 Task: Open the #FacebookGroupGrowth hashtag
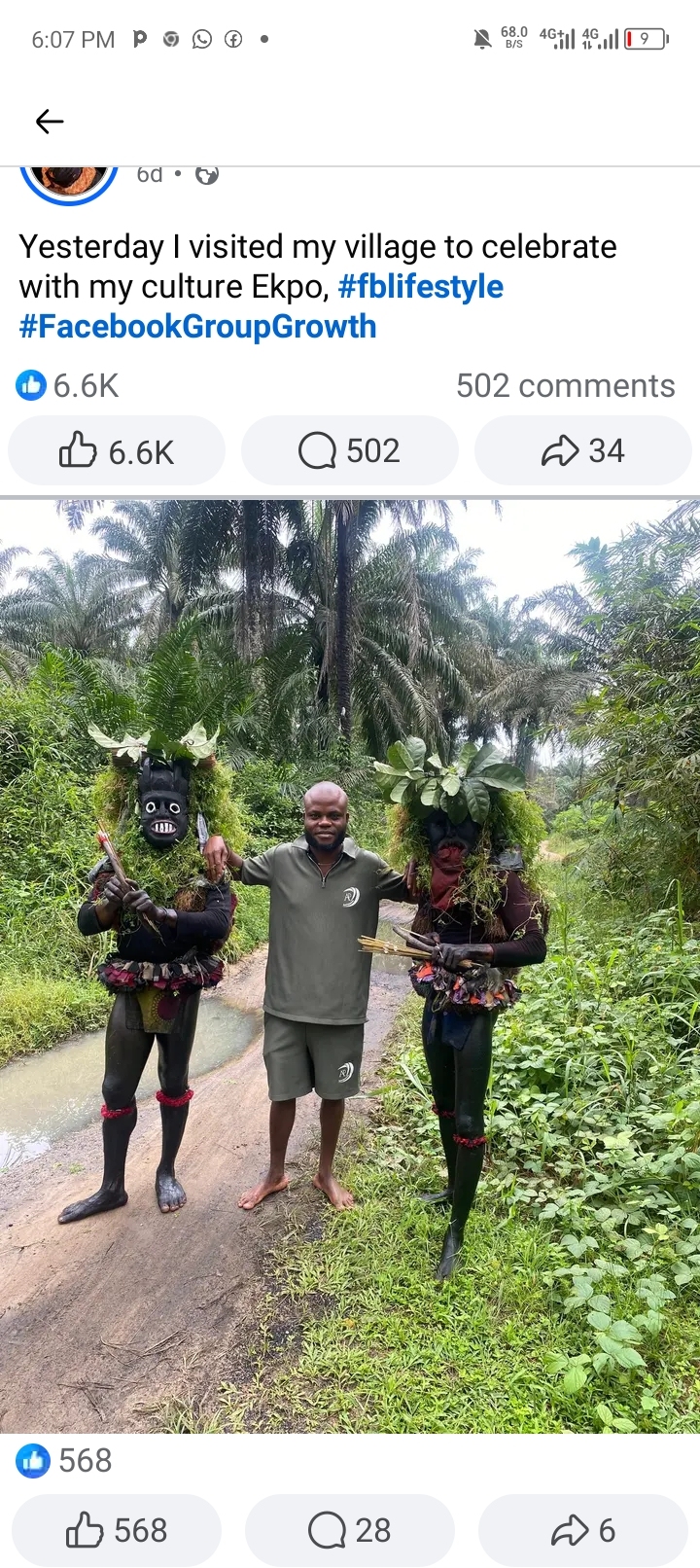coord(197,327)
